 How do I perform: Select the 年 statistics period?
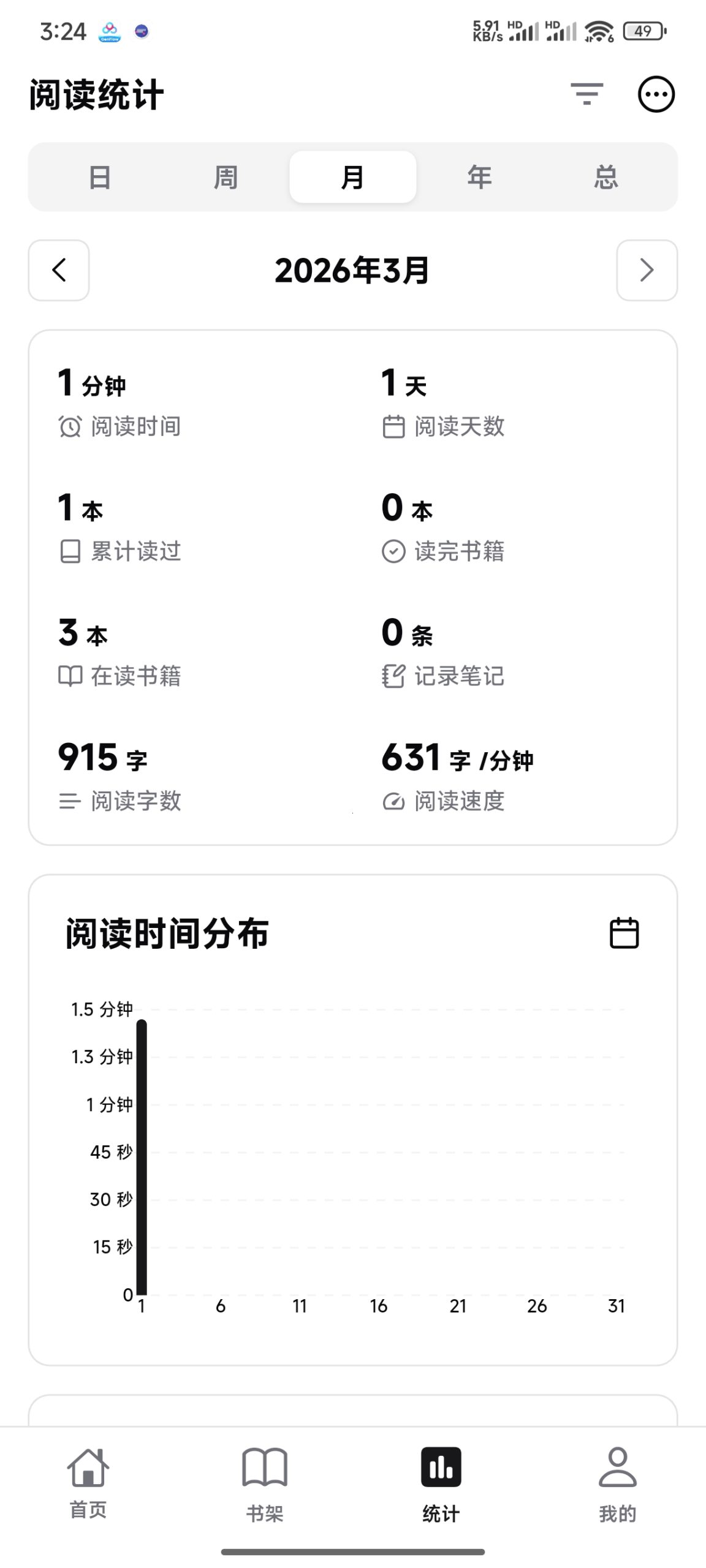(479, 177)
